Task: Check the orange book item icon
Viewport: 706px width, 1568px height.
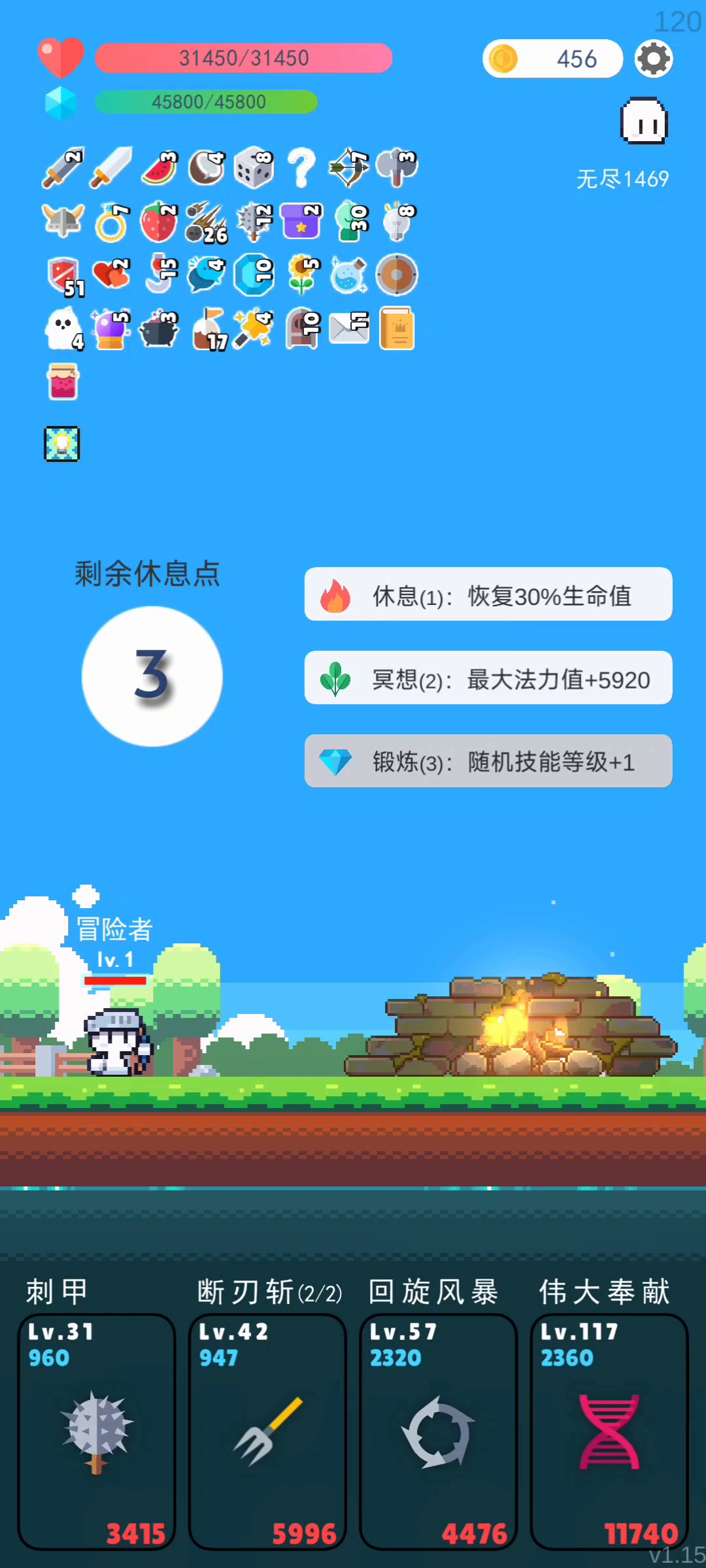Action: pos(397,328)
